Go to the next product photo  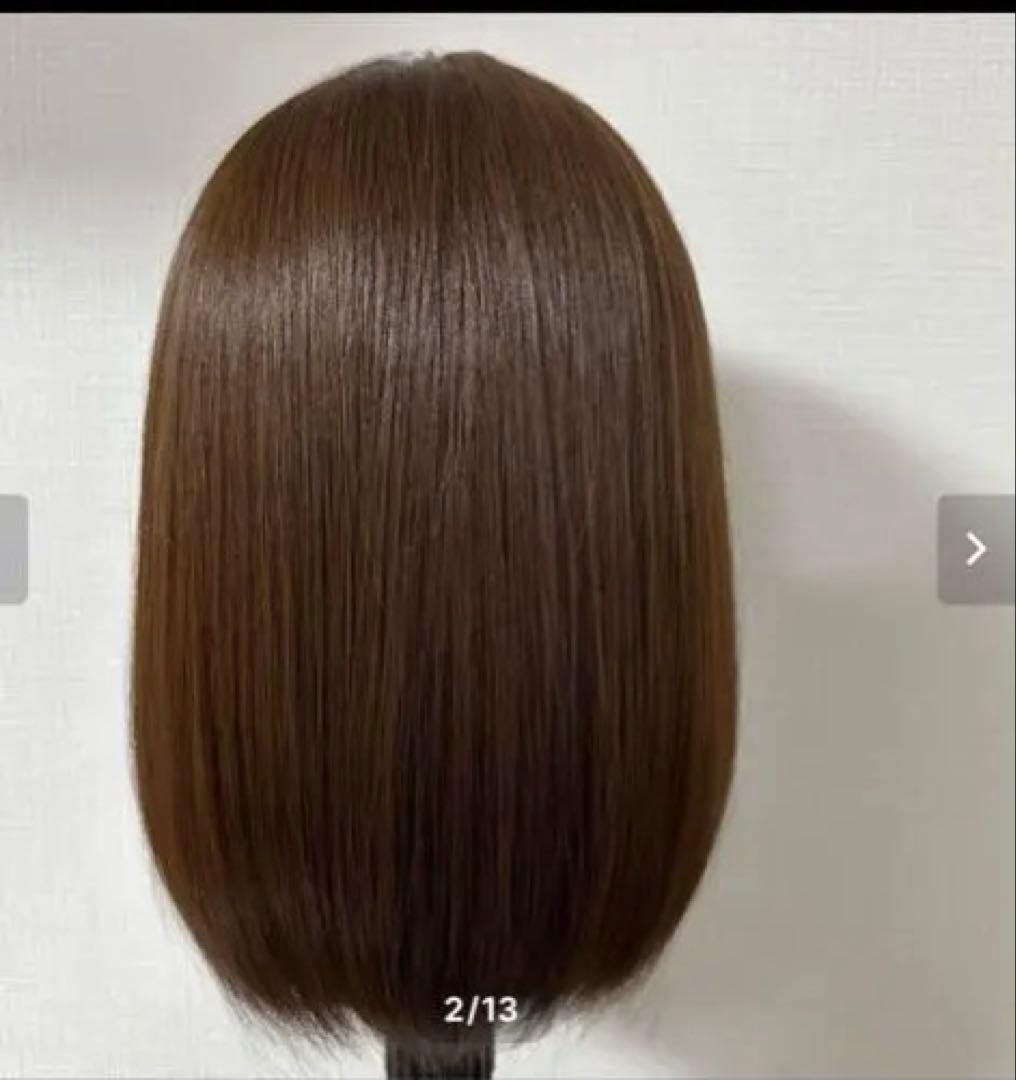pos(975,549)
